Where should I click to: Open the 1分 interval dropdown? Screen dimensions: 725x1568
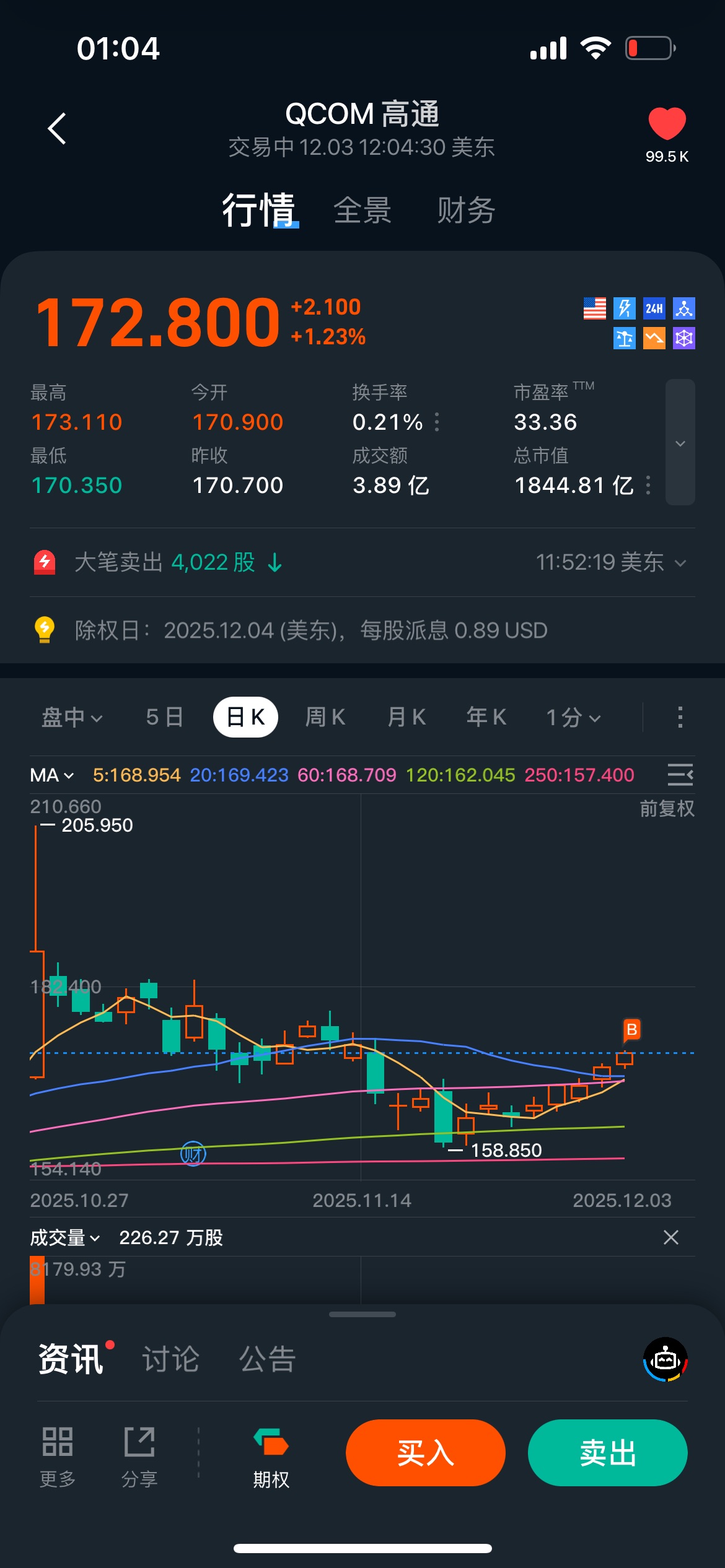573,717
